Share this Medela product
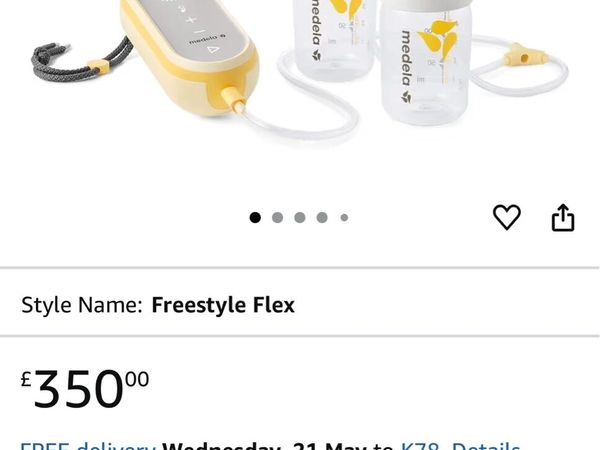Screen dimensions: 600x450 click(x=563, y=217)
